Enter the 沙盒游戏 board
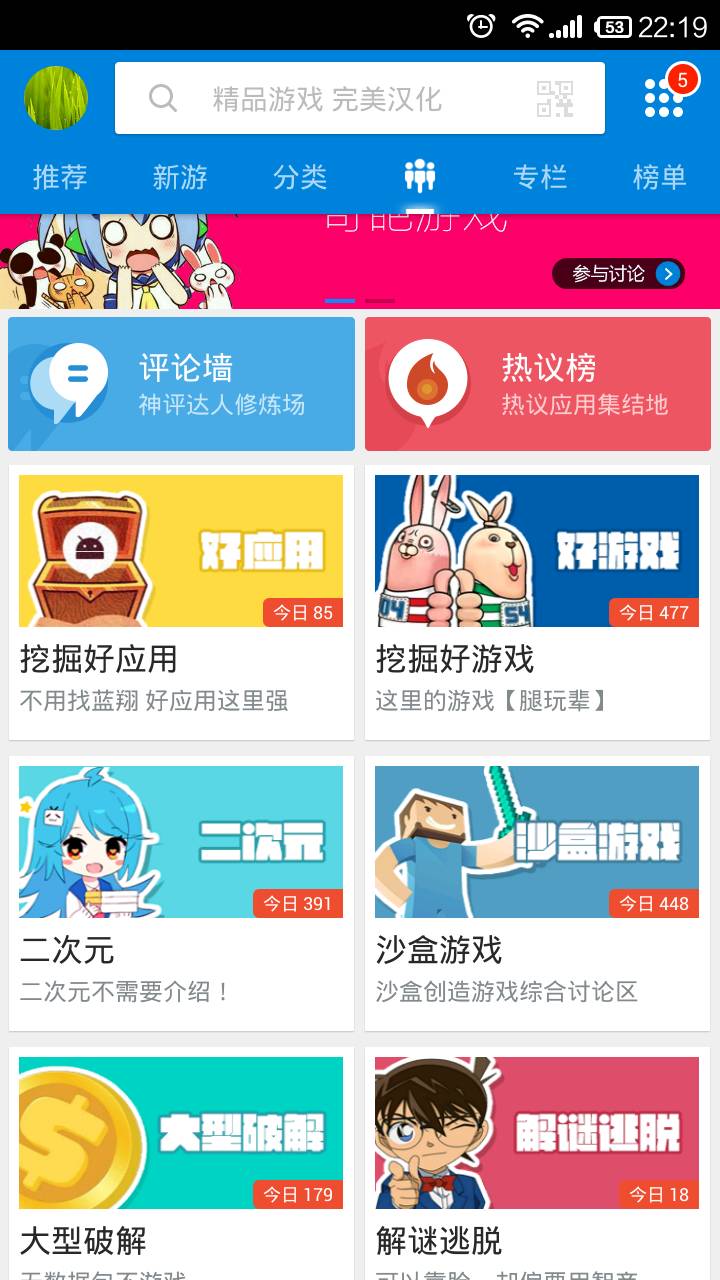This screenshot has height=1280, width=720. tap(537, 893)
